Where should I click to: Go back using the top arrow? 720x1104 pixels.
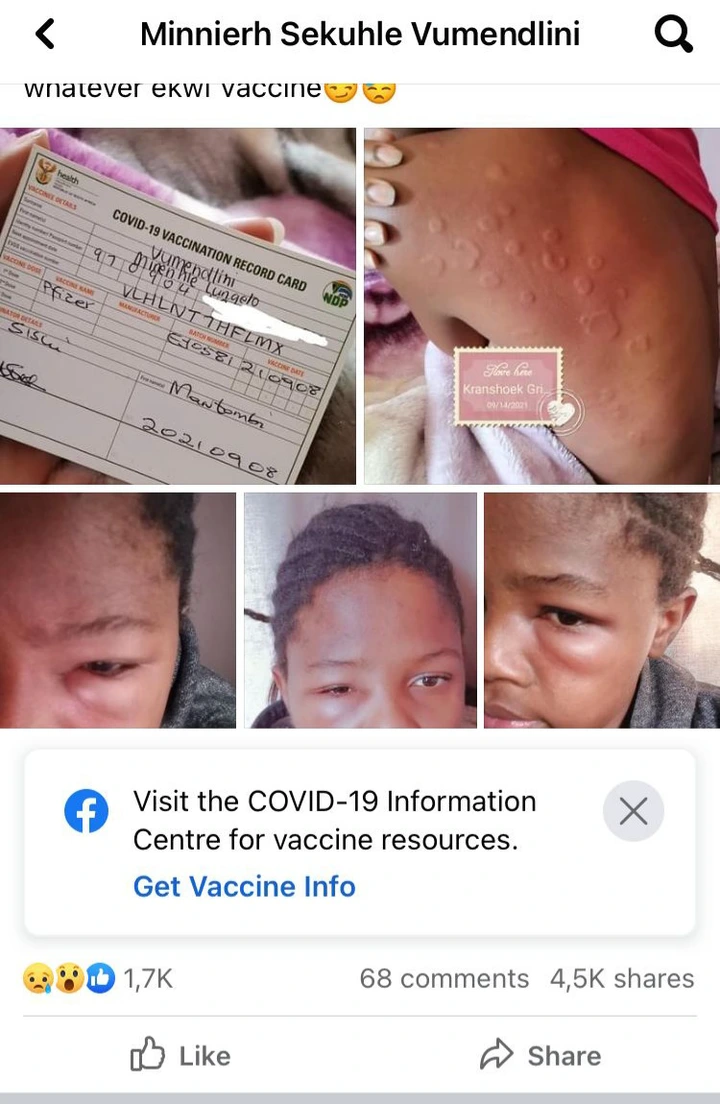point(45,36)
